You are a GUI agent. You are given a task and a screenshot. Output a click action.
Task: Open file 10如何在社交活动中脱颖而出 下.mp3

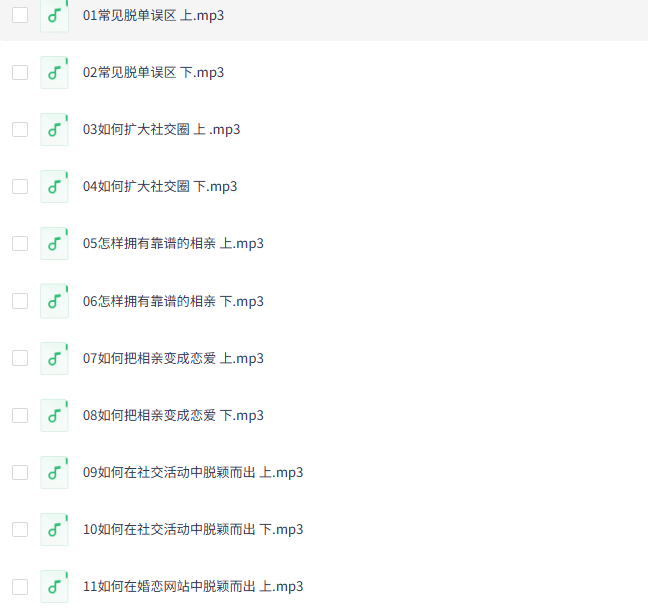pyautogui.click(x=193, y=529)
